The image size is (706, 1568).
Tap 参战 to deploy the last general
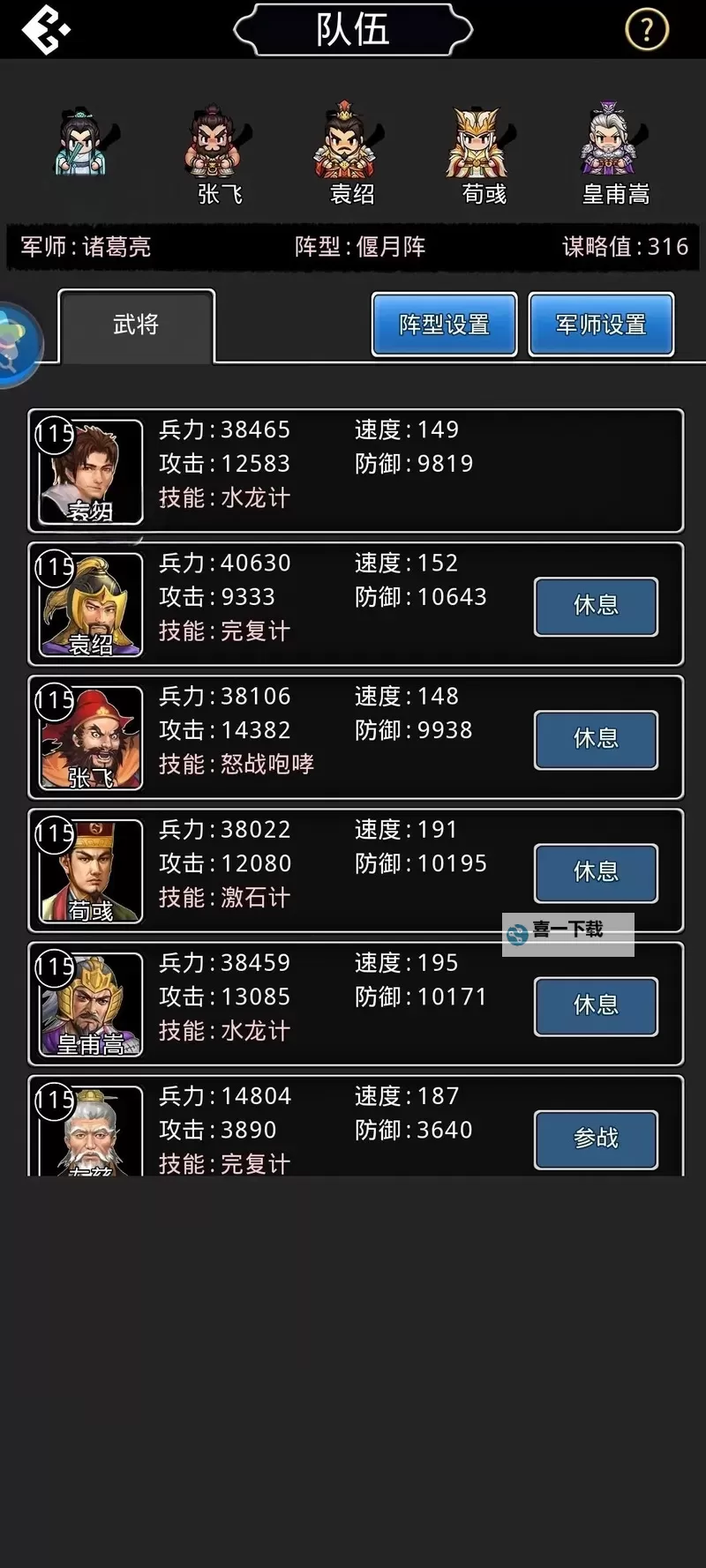pos(596,1139)
